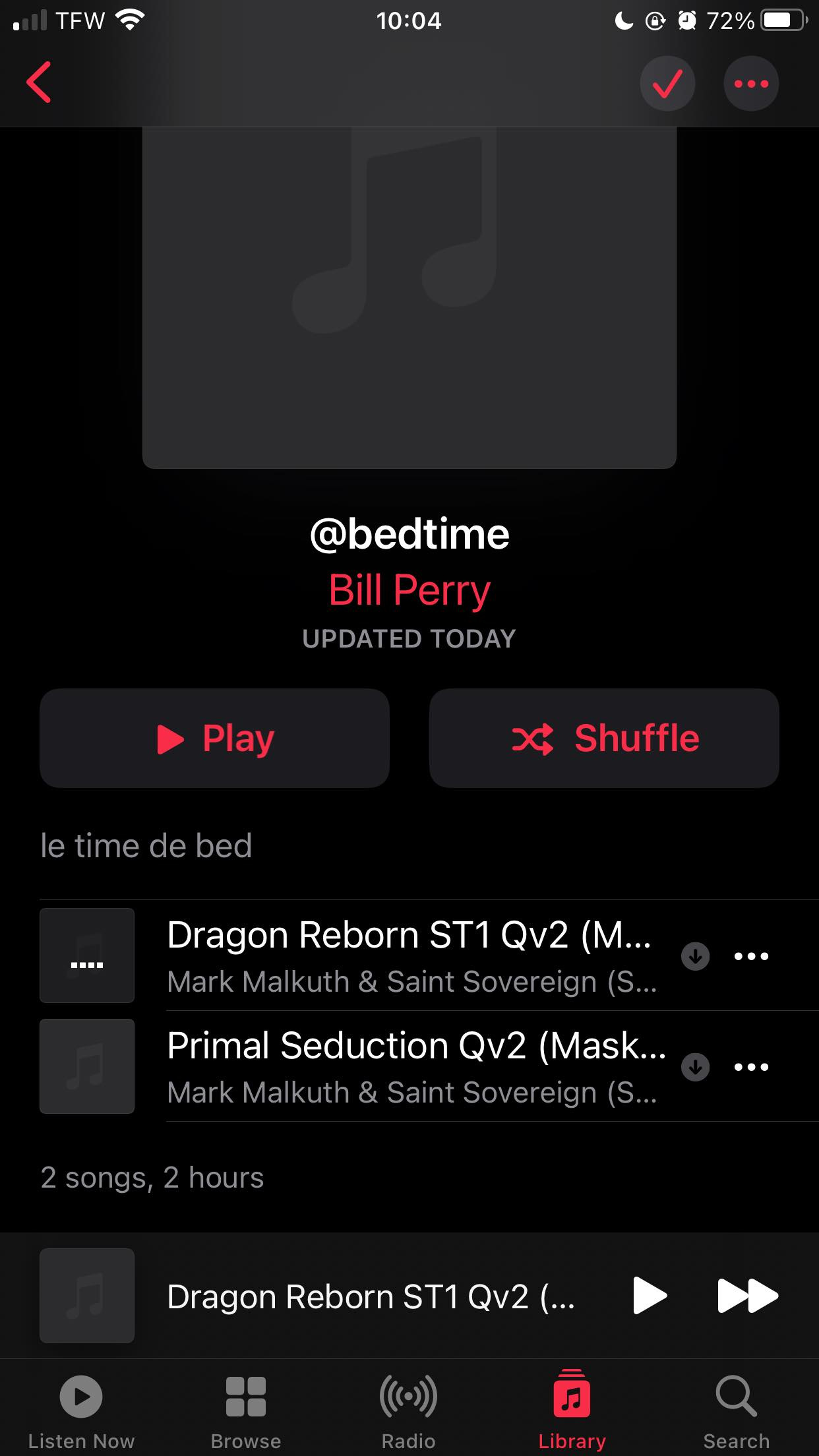Open more options for Primal Seduction track

751,1067
